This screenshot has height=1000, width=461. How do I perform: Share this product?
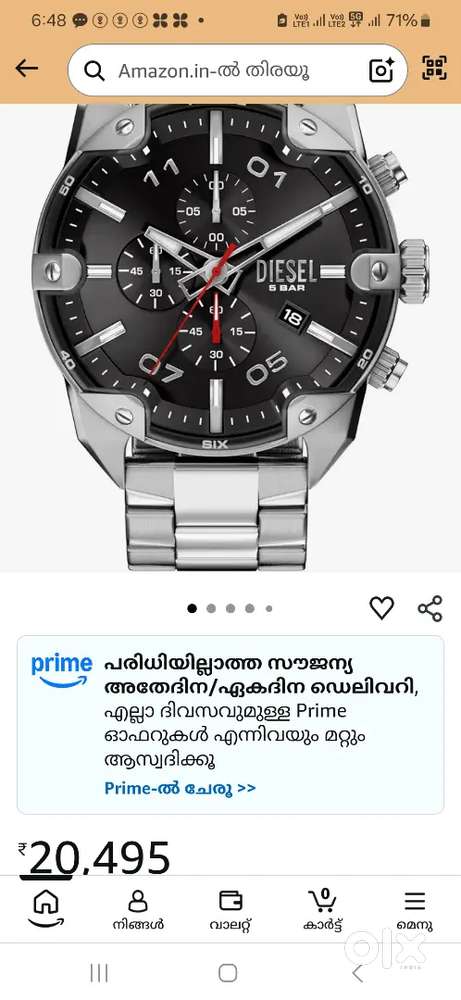click(430, 608)
